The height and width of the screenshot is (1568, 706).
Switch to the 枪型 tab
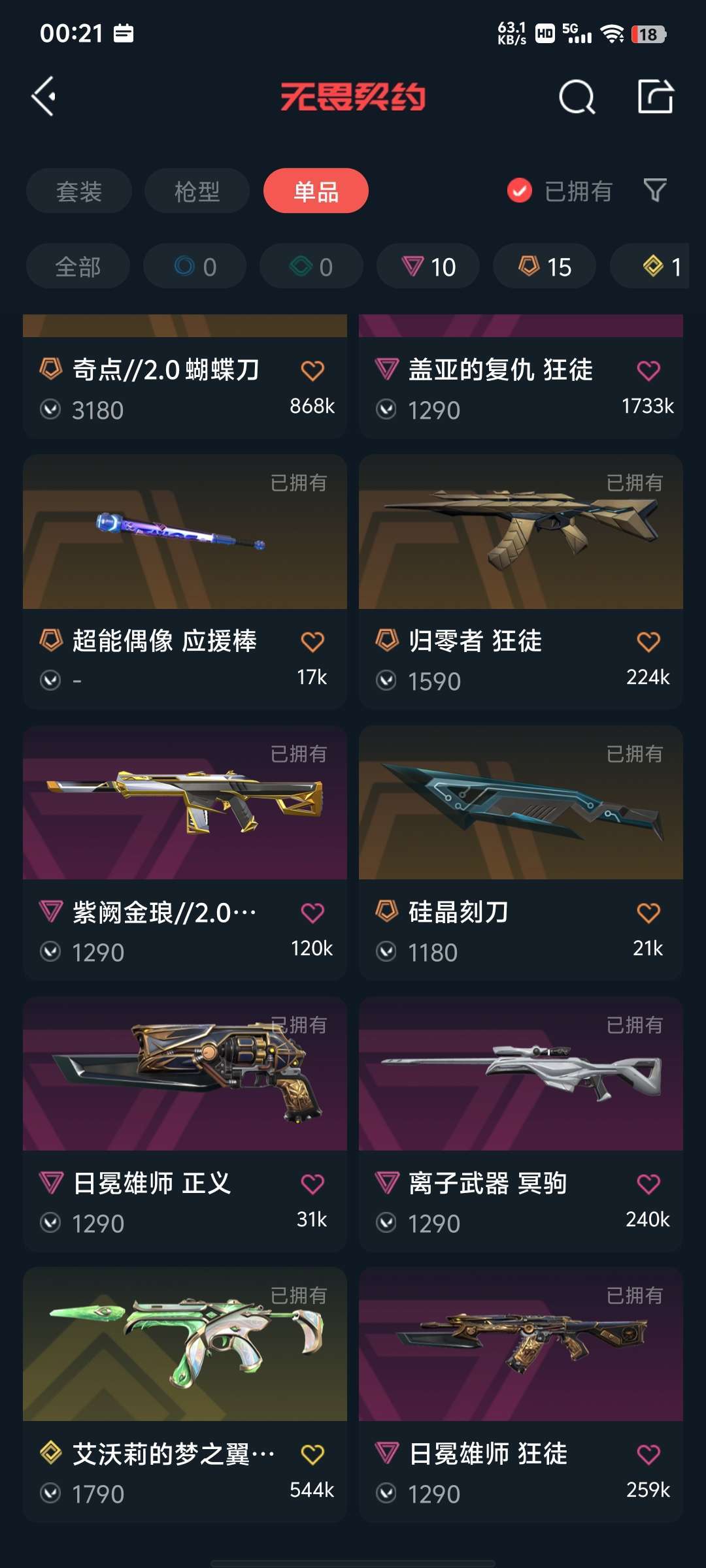(x=197, y=191)
